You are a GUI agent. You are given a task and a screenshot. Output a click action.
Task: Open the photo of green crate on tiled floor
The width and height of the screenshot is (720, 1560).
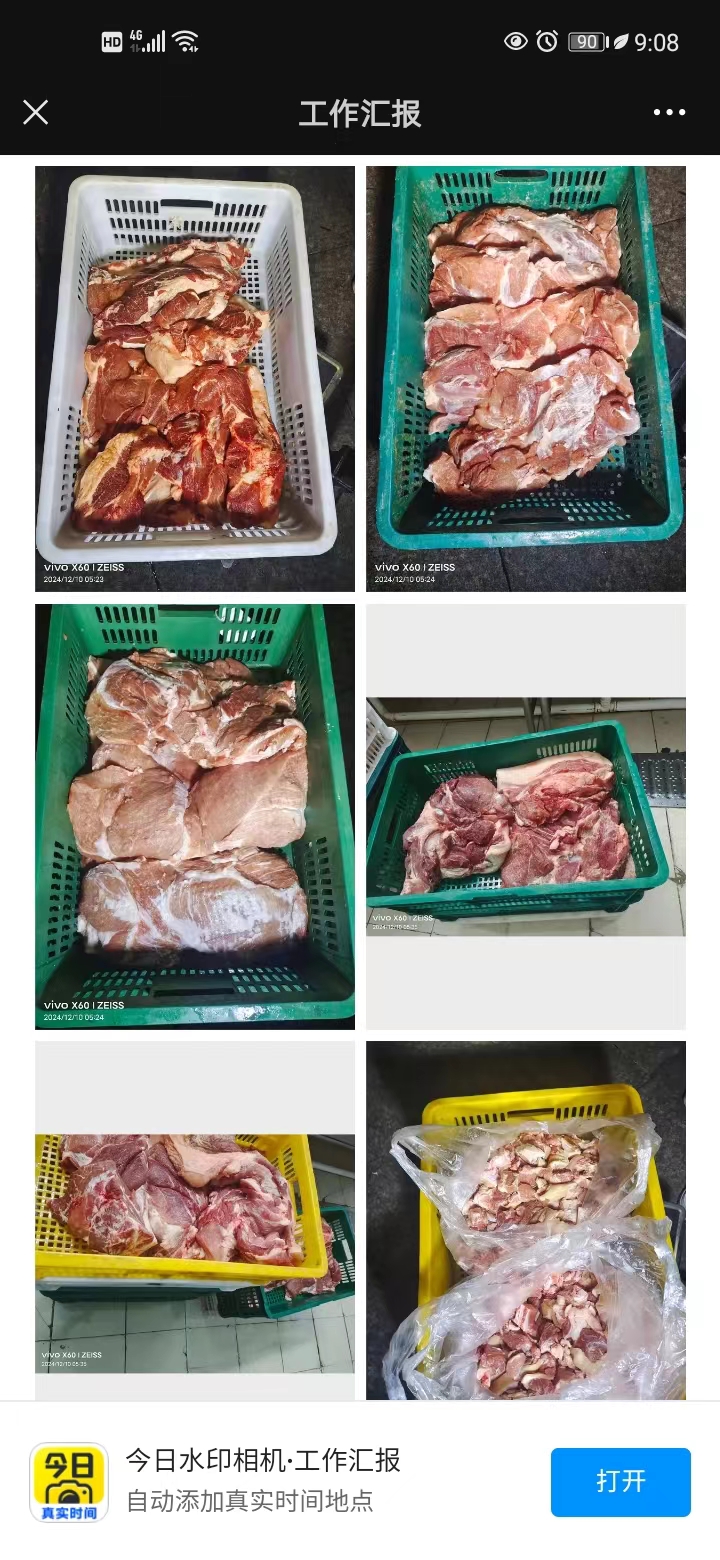coord(526,816)
